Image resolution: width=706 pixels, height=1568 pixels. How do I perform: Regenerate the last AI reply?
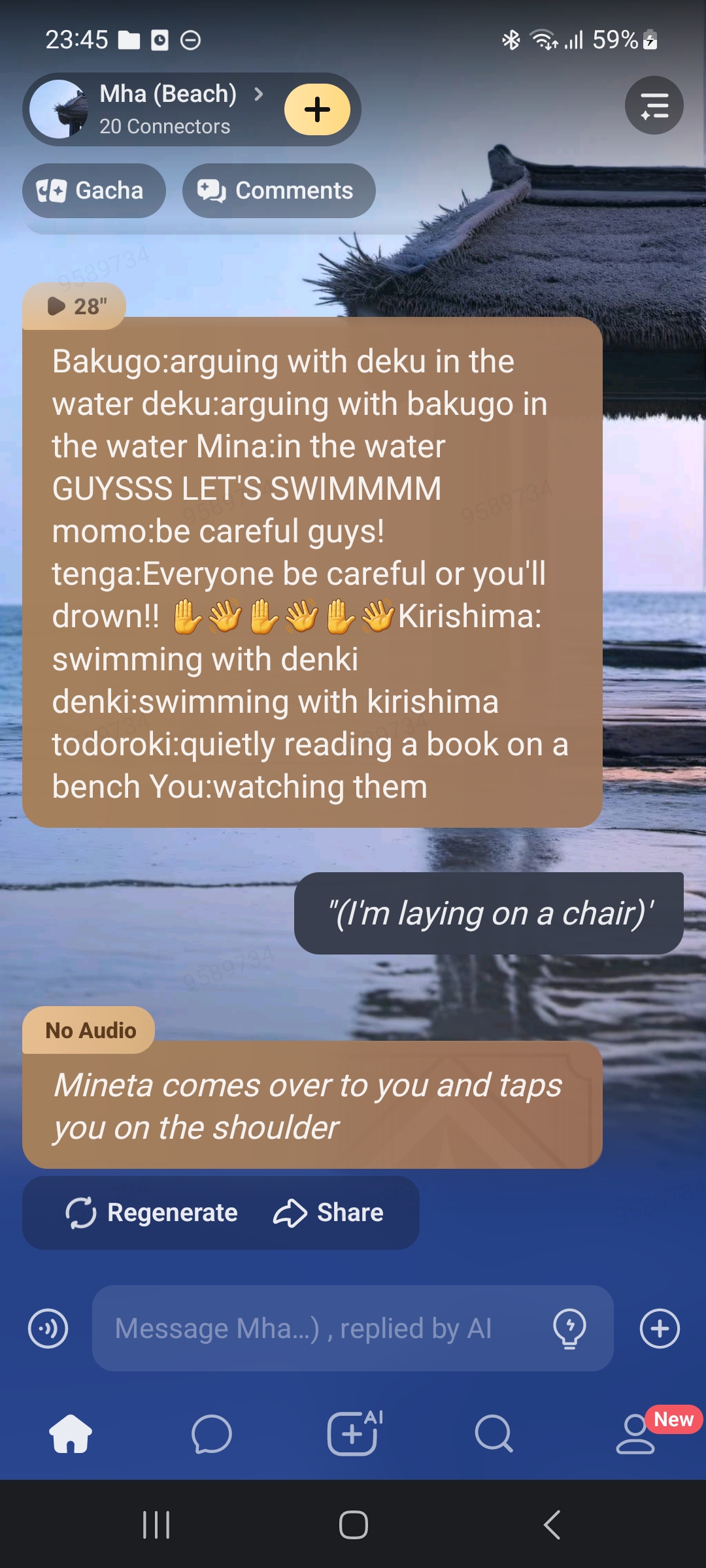pyautogui.click(x=152, y=1213)
